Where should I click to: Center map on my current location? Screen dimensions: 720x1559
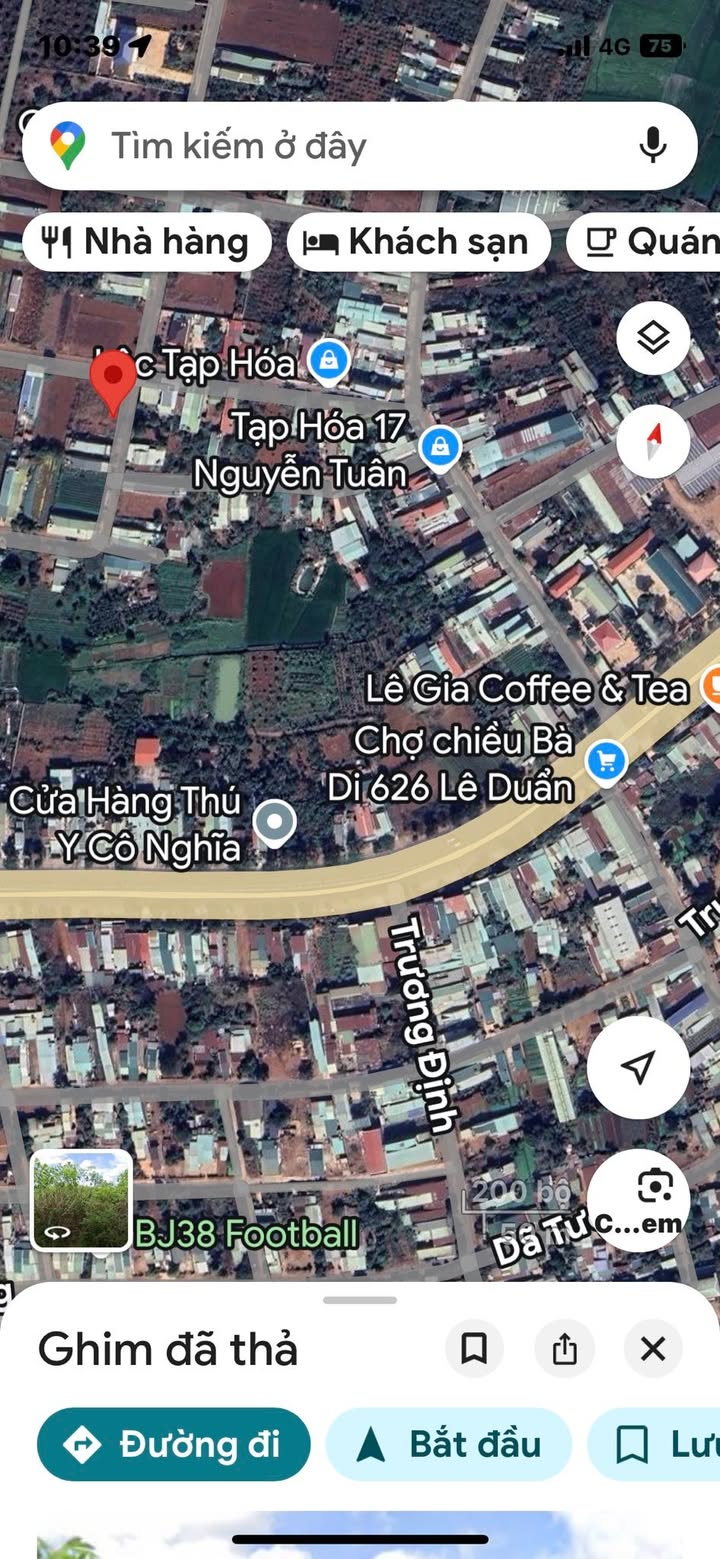pos(638,1066)
